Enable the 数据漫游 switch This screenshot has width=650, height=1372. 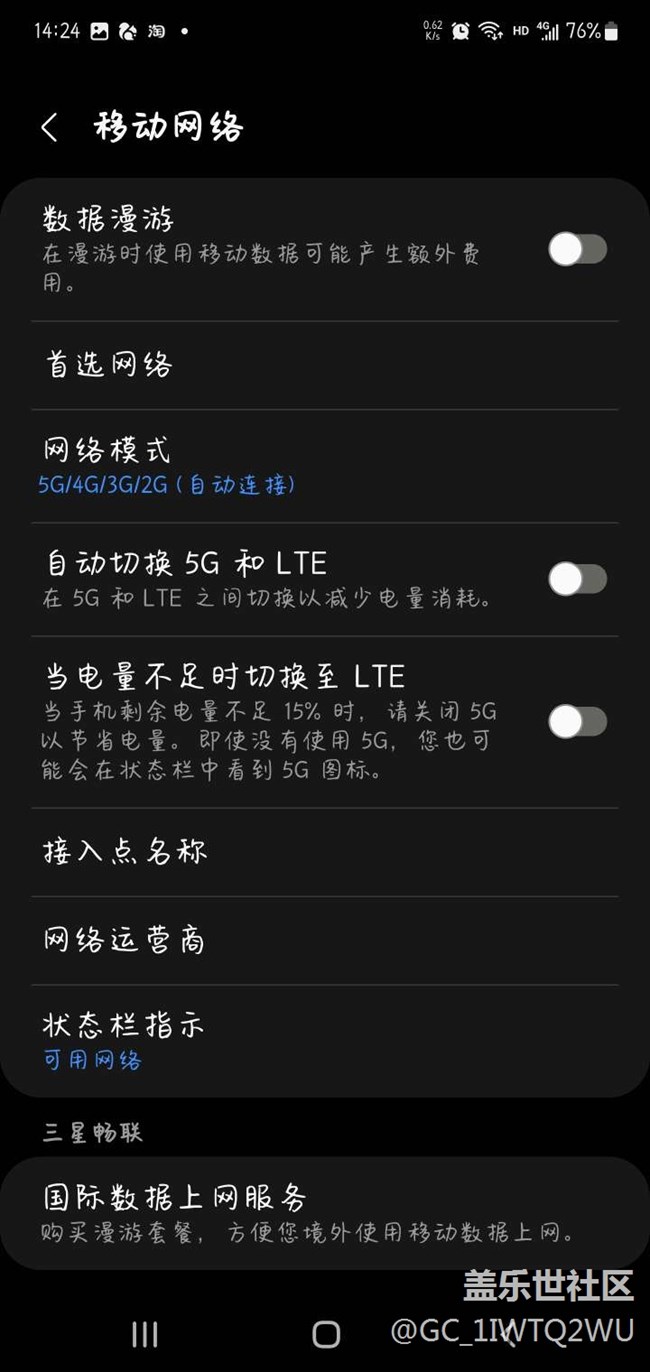click(577, 250)
